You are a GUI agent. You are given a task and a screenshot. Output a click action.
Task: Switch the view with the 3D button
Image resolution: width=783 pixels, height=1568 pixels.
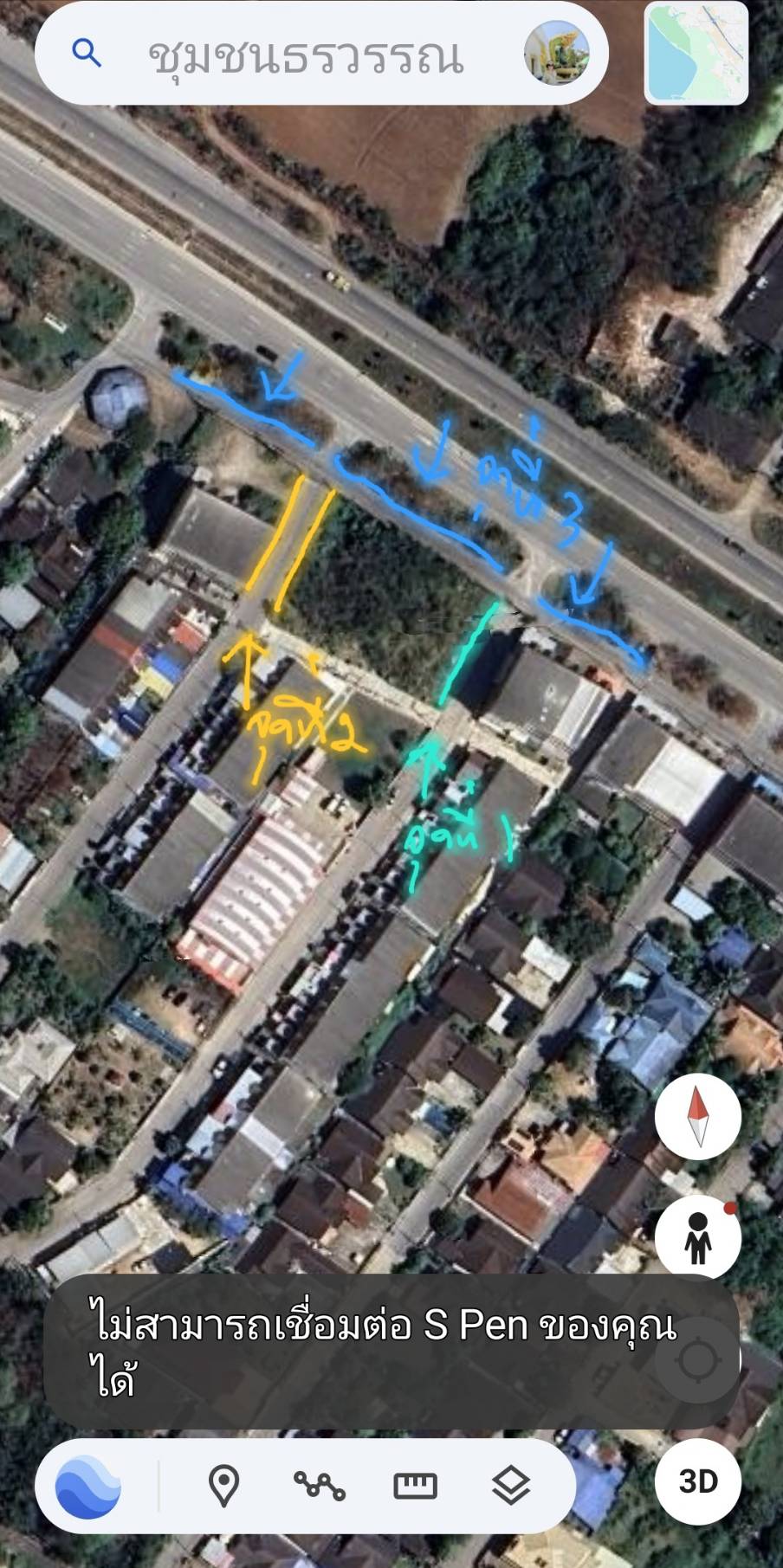[698, 1481]
